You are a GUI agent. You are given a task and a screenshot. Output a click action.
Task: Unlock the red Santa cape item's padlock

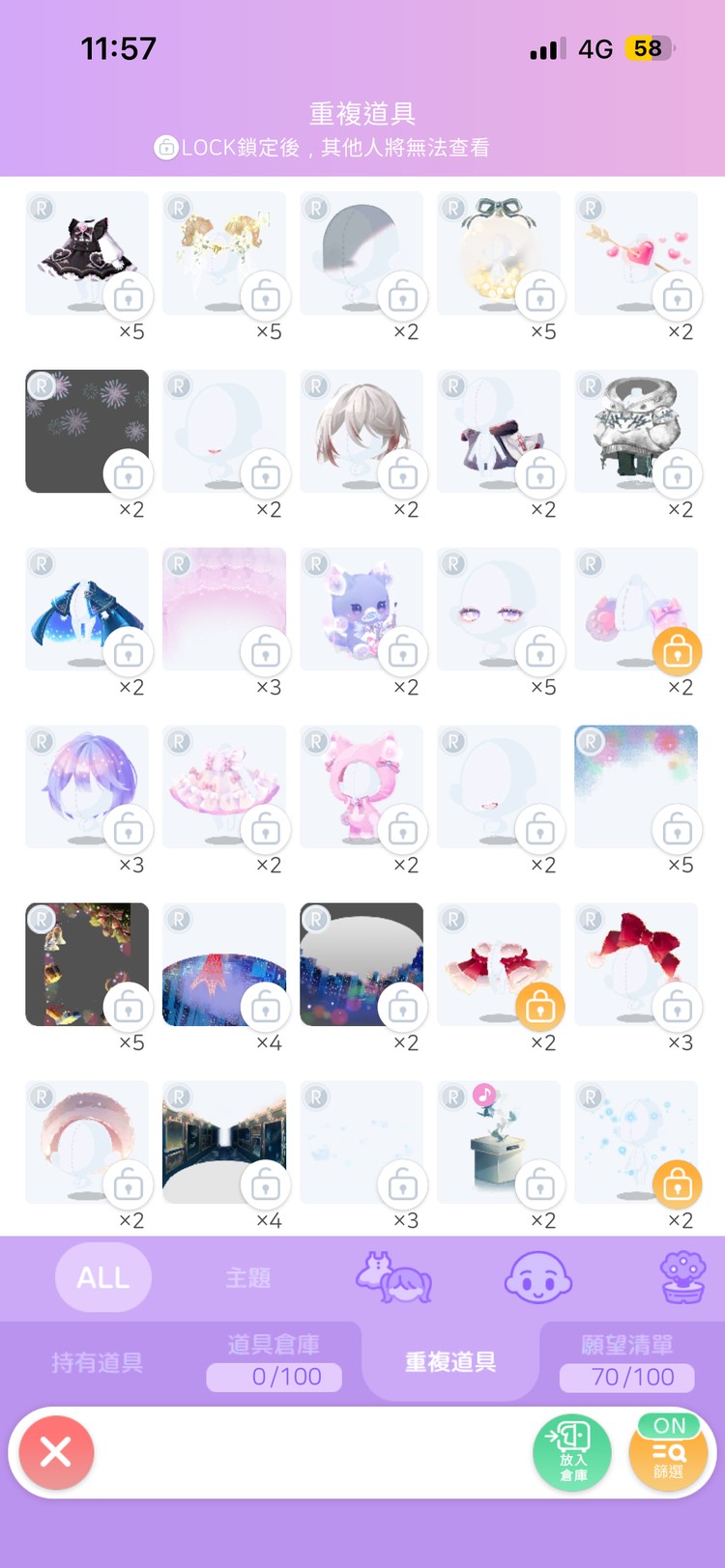coord(540,1008)
